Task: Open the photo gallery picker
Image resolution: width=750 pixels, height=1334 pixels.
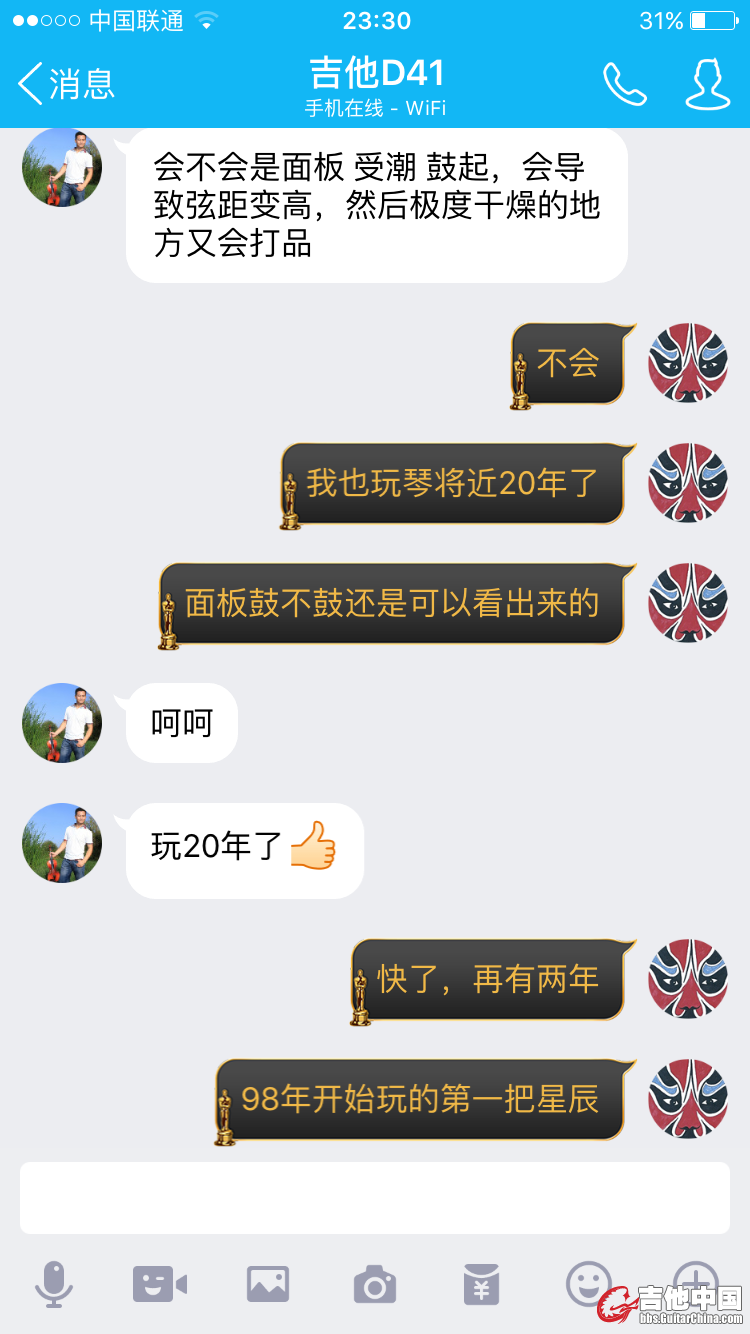Action: pyautogui.click(x=268, y=1284)
